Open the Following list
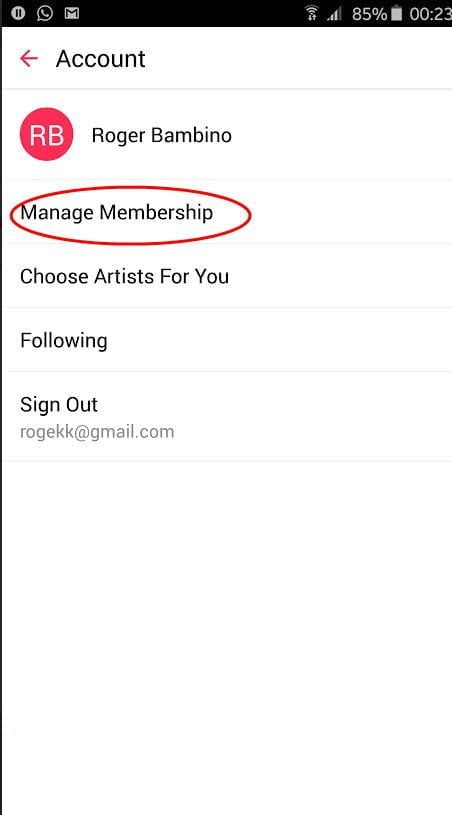This screenshot has width=452, height=815. coord(227,340)
